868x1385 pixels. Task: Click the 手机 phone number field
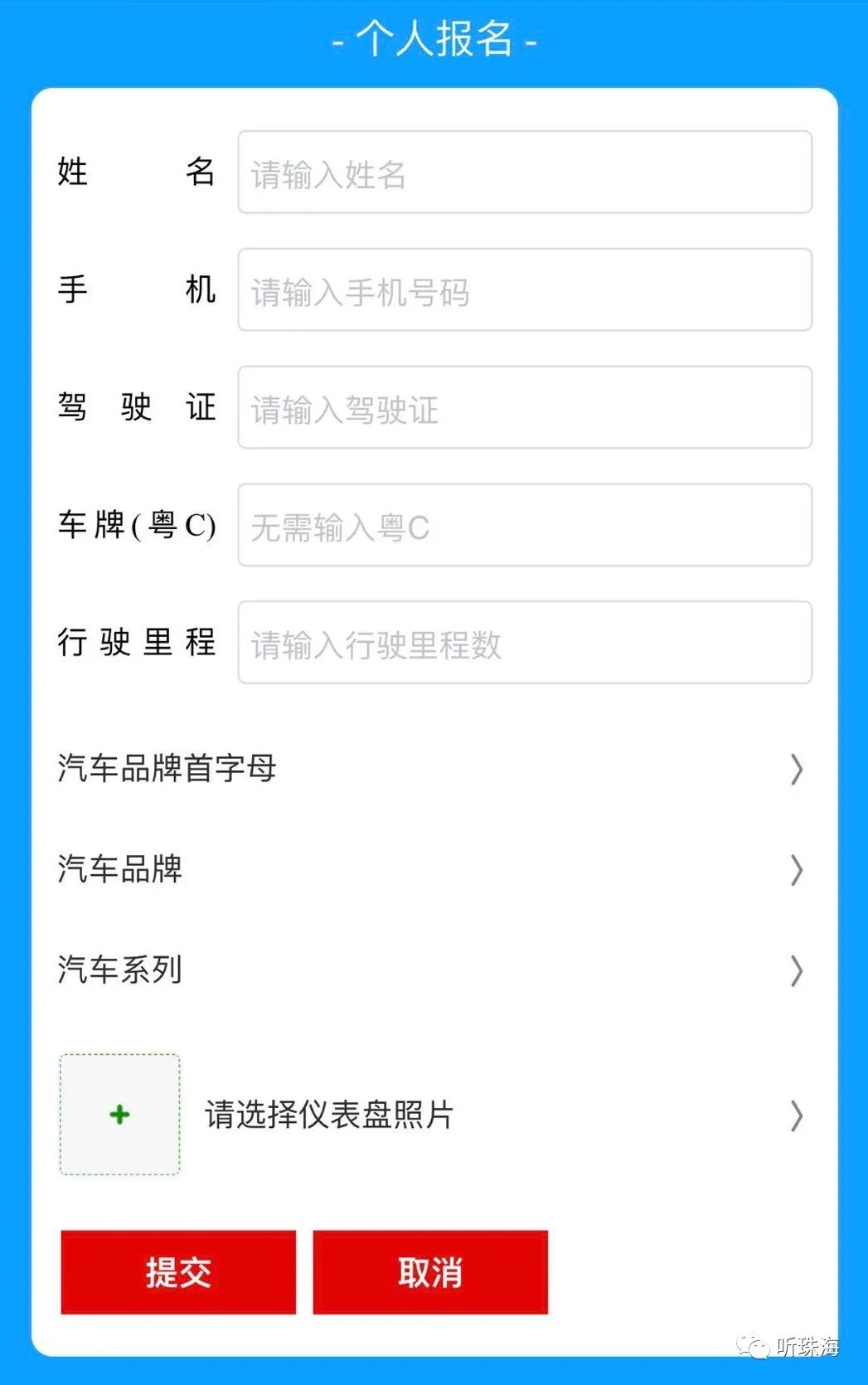tap(525, 290)
